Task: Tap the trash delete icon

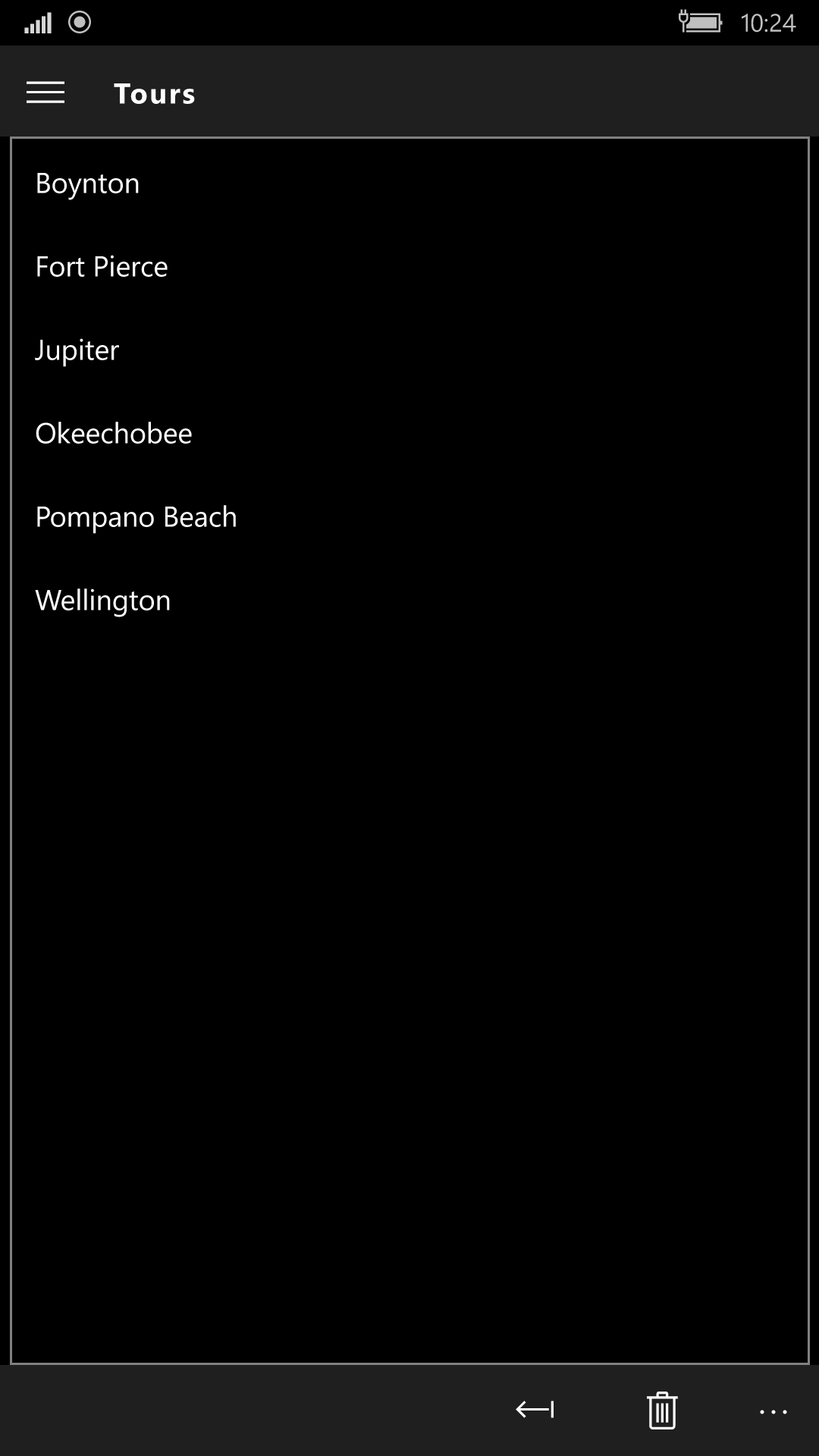Action: click(x=662, y=1410)
